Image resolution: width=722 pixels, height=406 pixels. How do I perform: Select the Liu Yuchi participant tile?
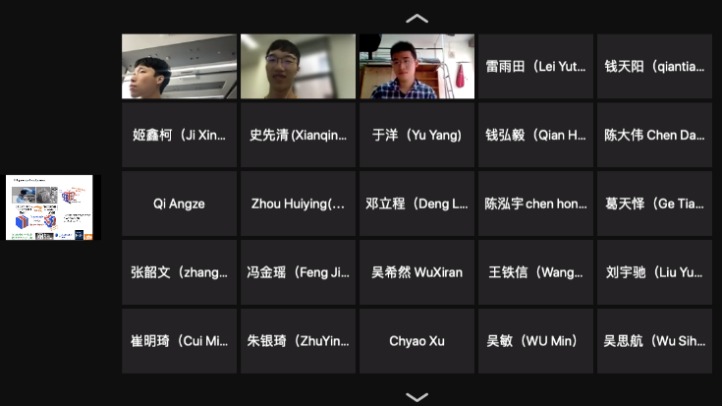tap(654, 272)
